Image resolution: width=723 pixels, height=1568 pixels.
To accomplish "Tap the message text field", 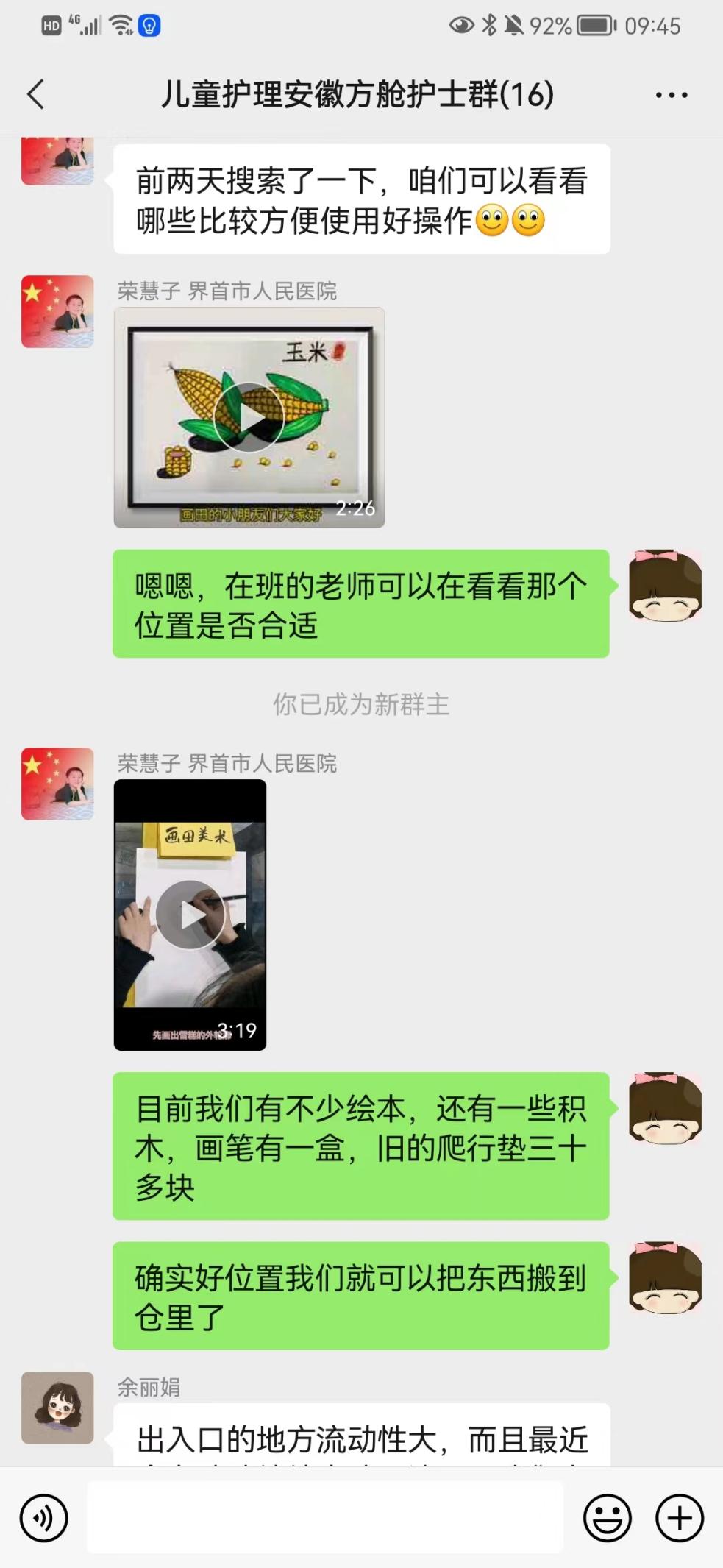I will coord(325,1517).
